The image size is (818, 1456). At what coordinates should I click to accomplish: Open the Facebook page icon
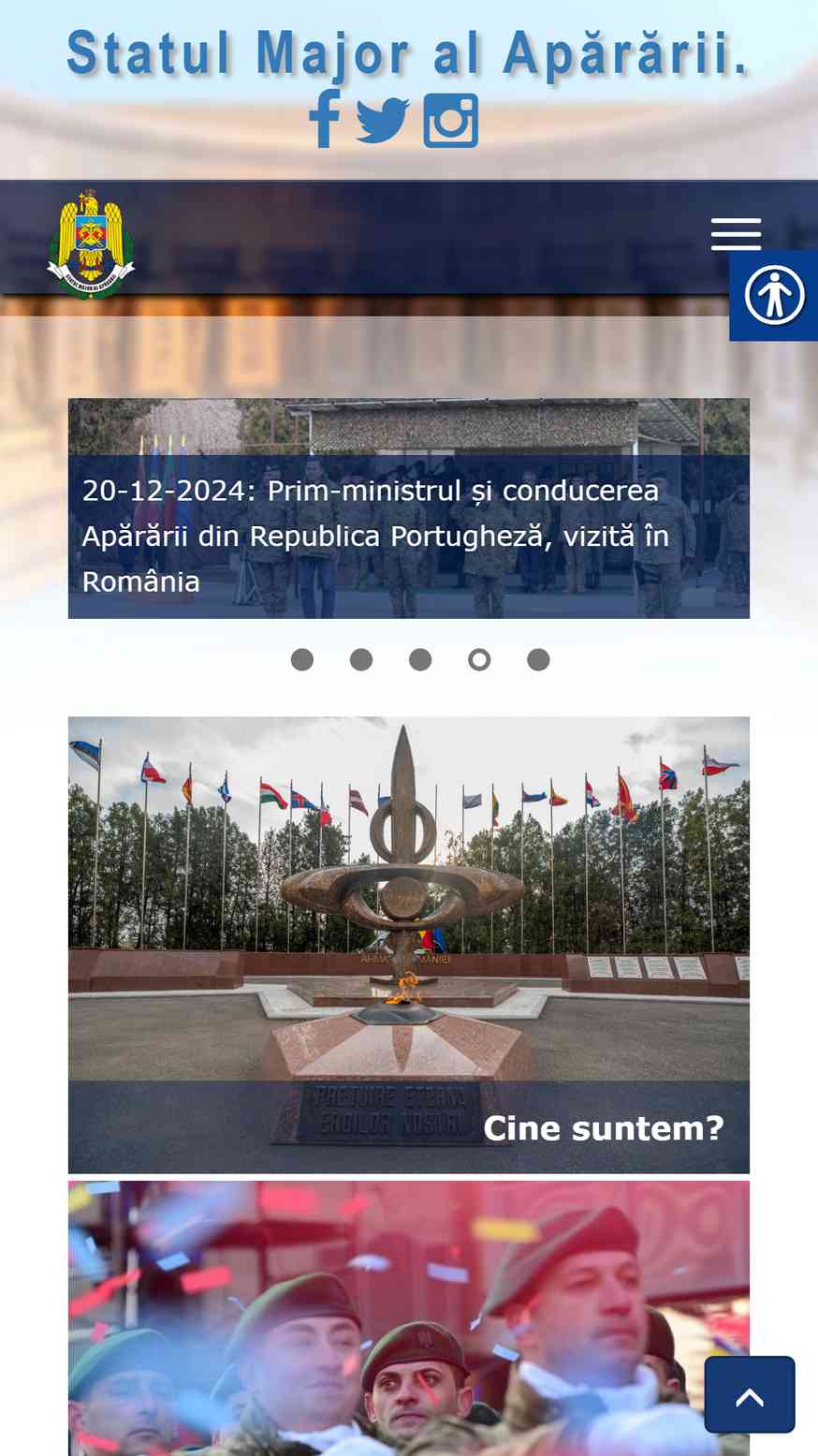pyautogui.click(x=325, y=119)
